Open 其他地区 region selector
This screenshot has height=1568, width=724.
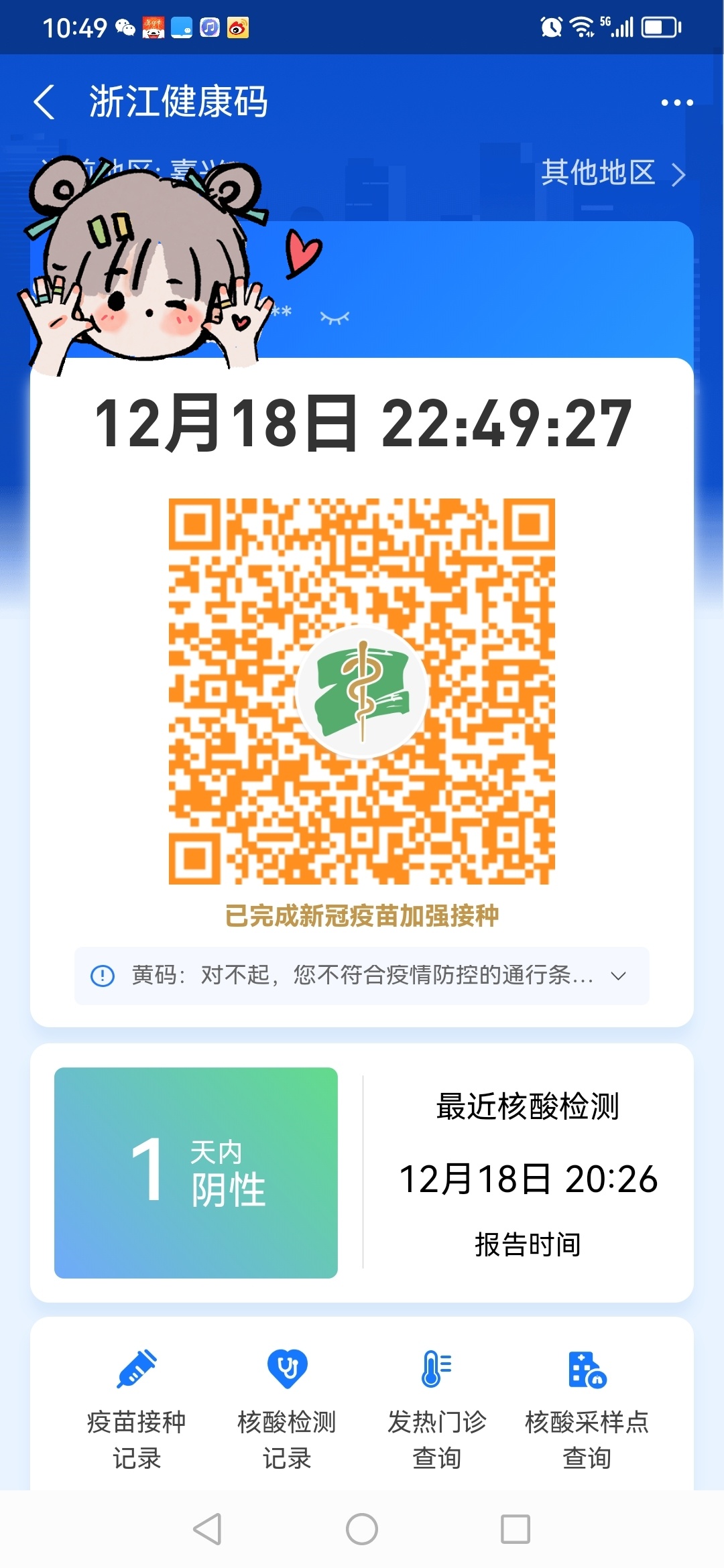(612, 173)
